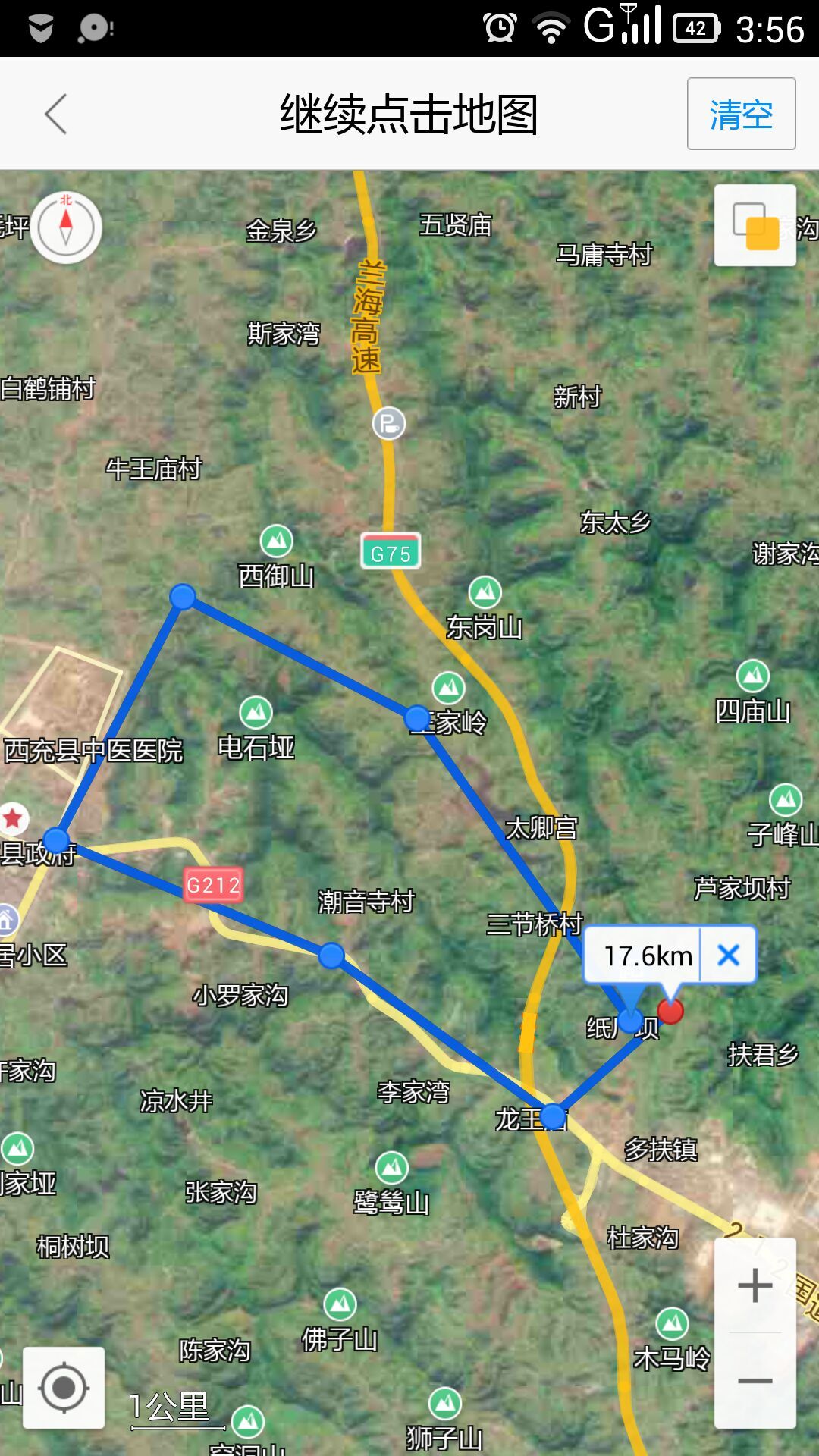Zoom in with the plus button
The image size is (819, 1456).
(x=755, y=1285)
